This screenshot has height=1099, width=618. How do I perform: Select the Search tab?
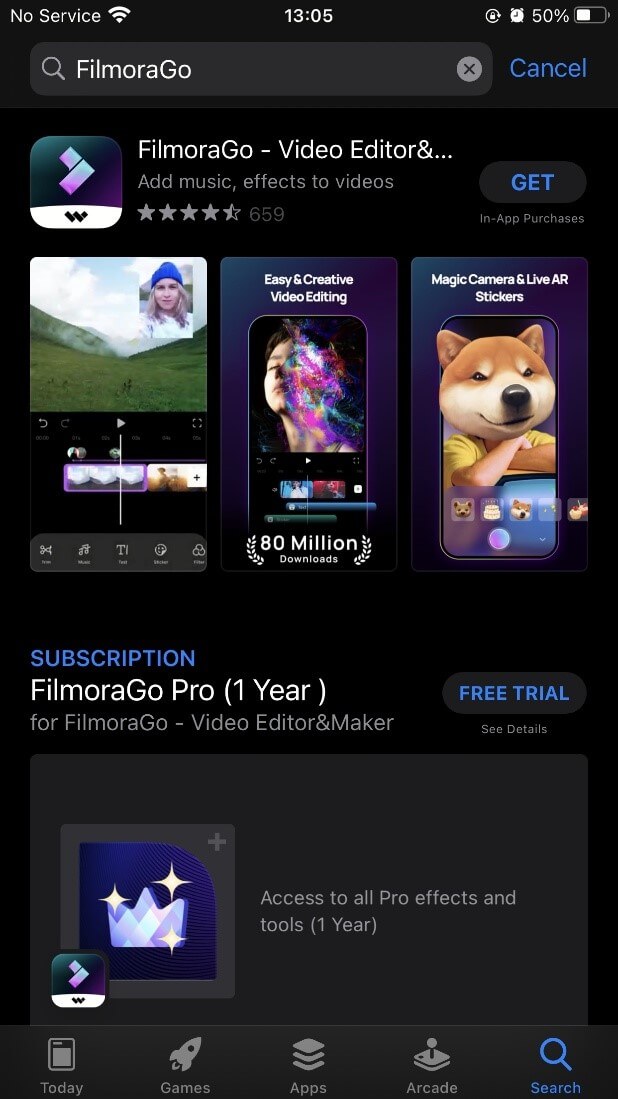click(555, 1065)
